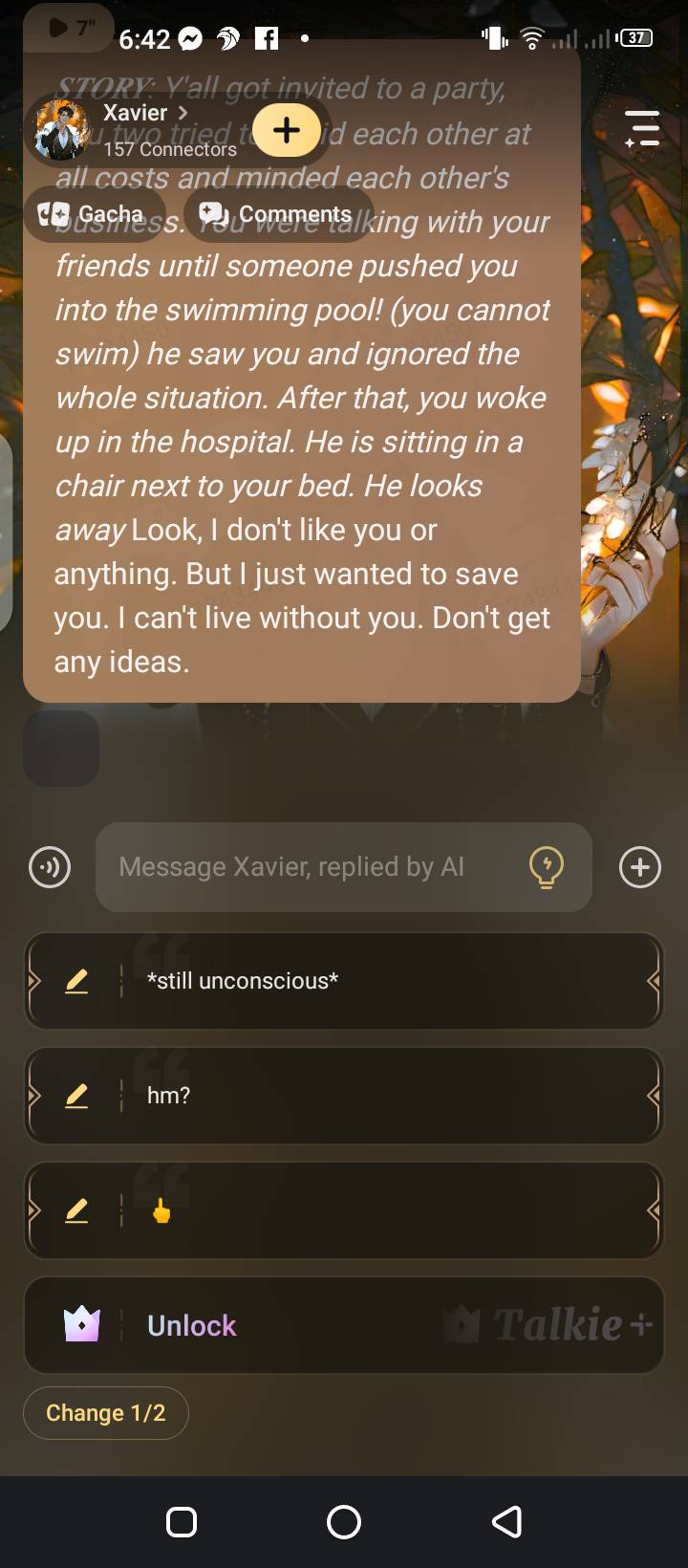The height and width of the screenshot is (1568, 688).
Task: Open the Gacha chip
Action: coord(94,214)
